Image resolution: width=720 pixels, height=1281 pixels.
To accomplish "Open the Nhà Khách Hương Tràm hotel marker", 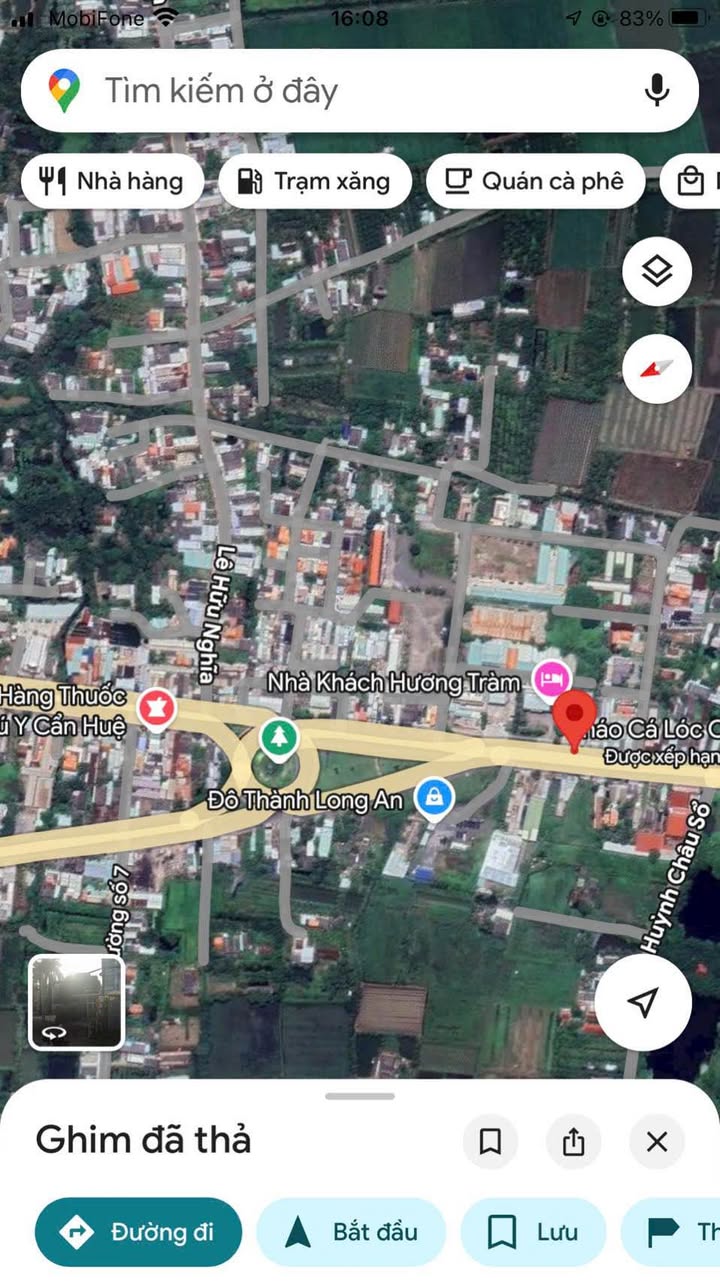I will click(x=552, y=681).
